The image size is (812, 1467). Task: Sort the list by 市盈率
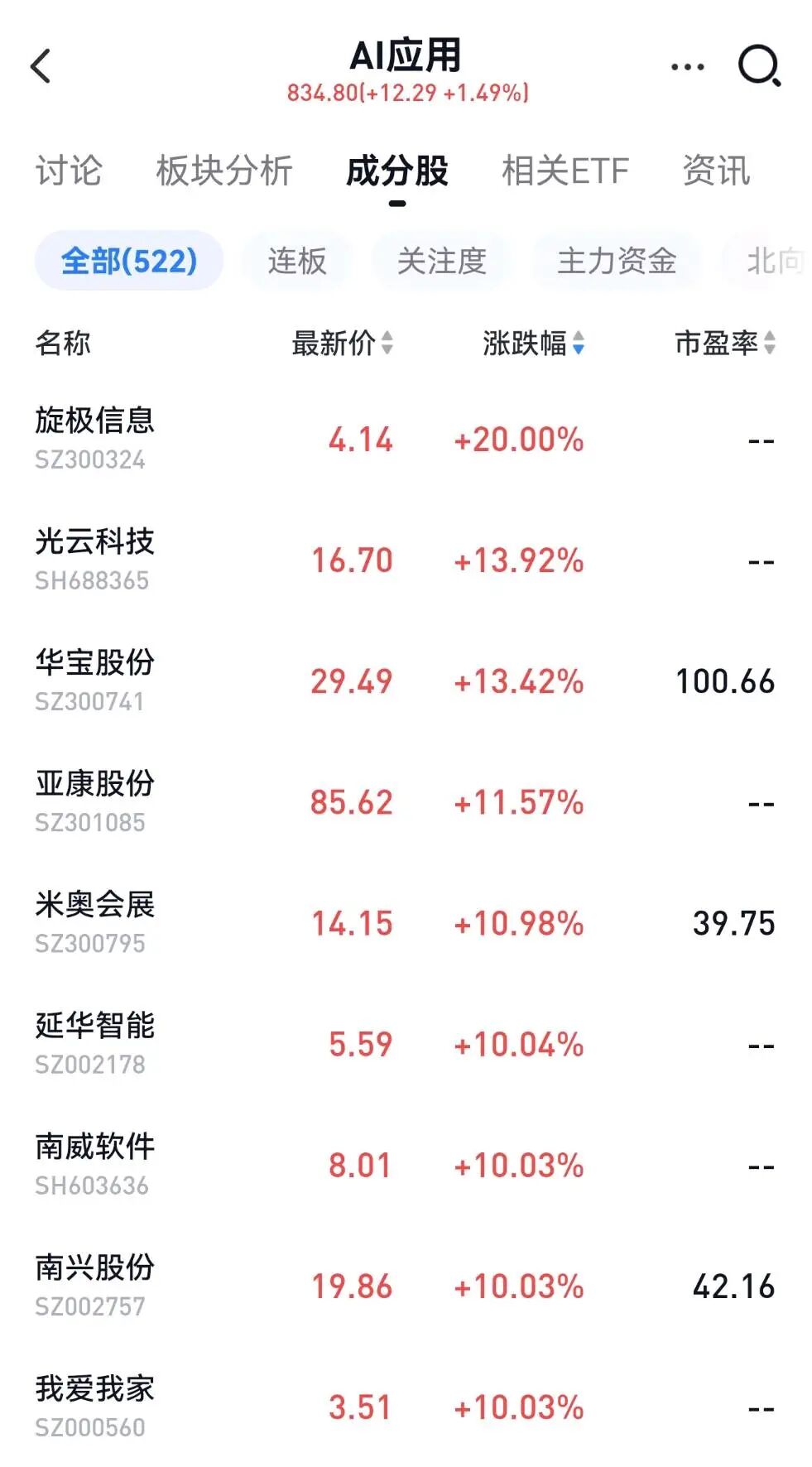point(725,343)
